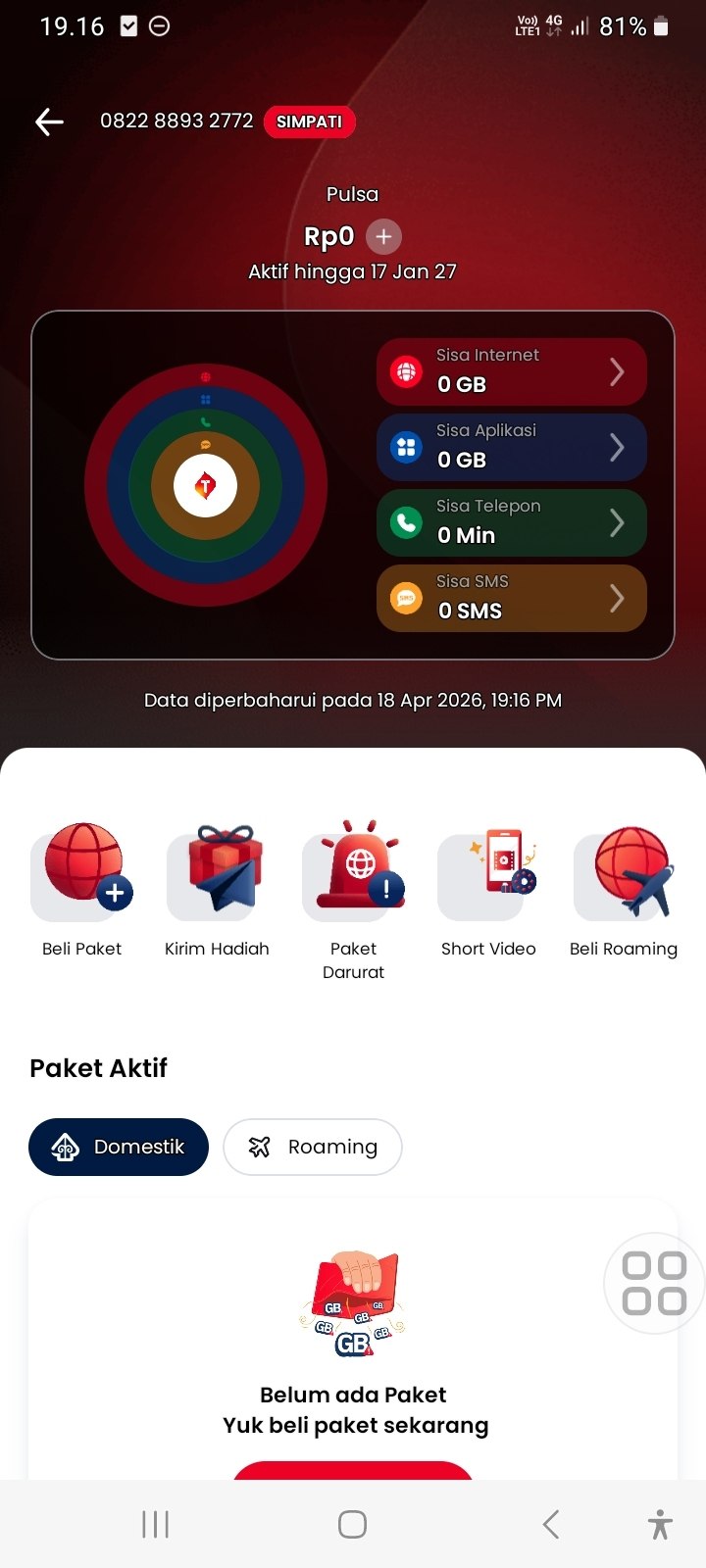Image resolution: width=706 pixels, height=1568 pixels.
Task: Tap the floating four-squares menu button
Action: point(654,1283)
